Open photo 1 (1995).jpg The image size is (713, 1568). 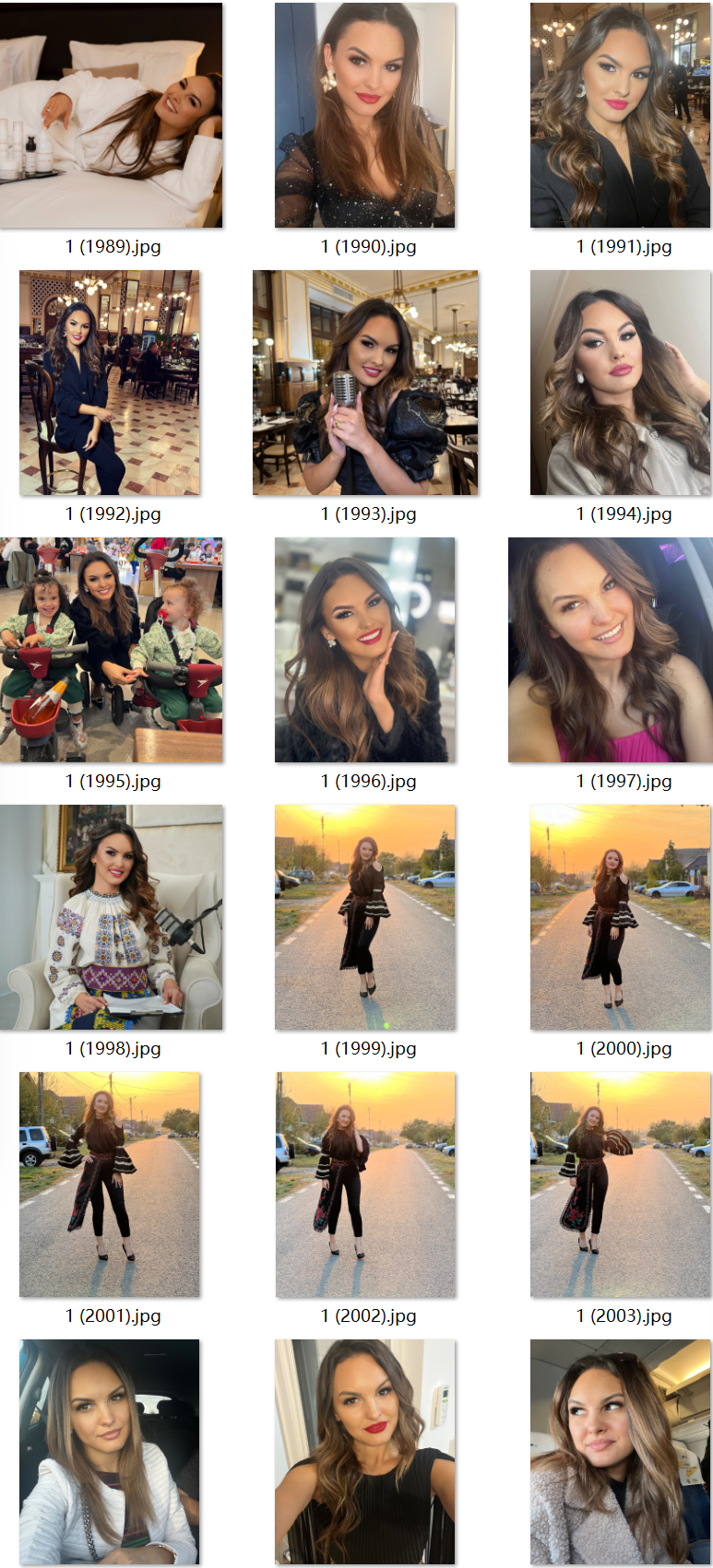click(111, 650)
